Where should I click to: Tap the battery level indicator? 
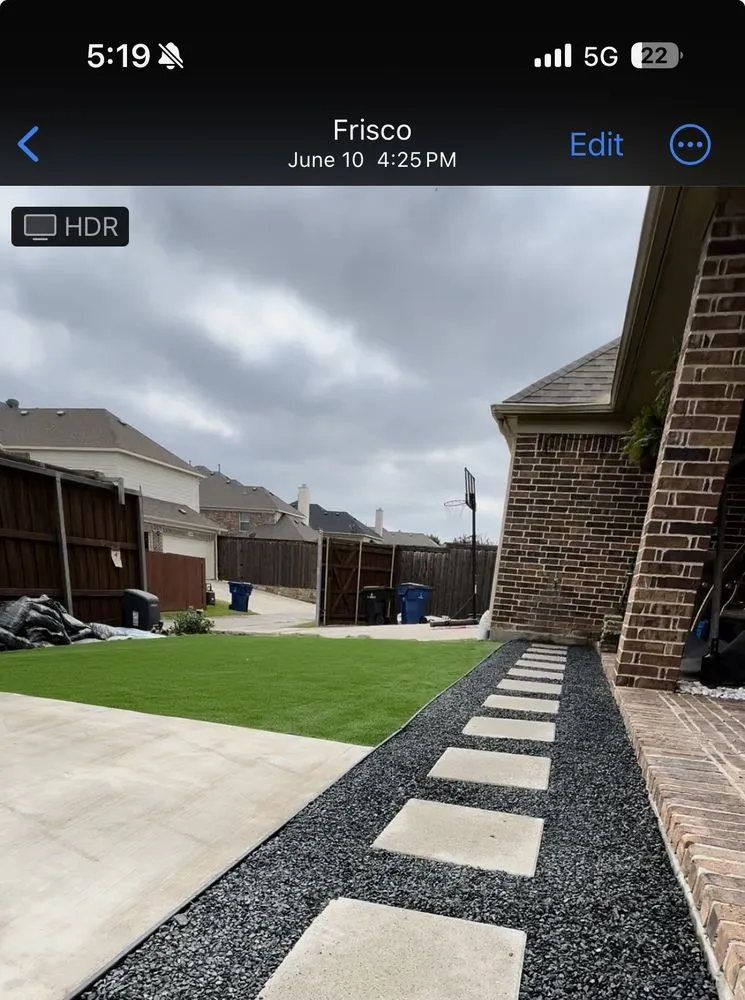655,54
